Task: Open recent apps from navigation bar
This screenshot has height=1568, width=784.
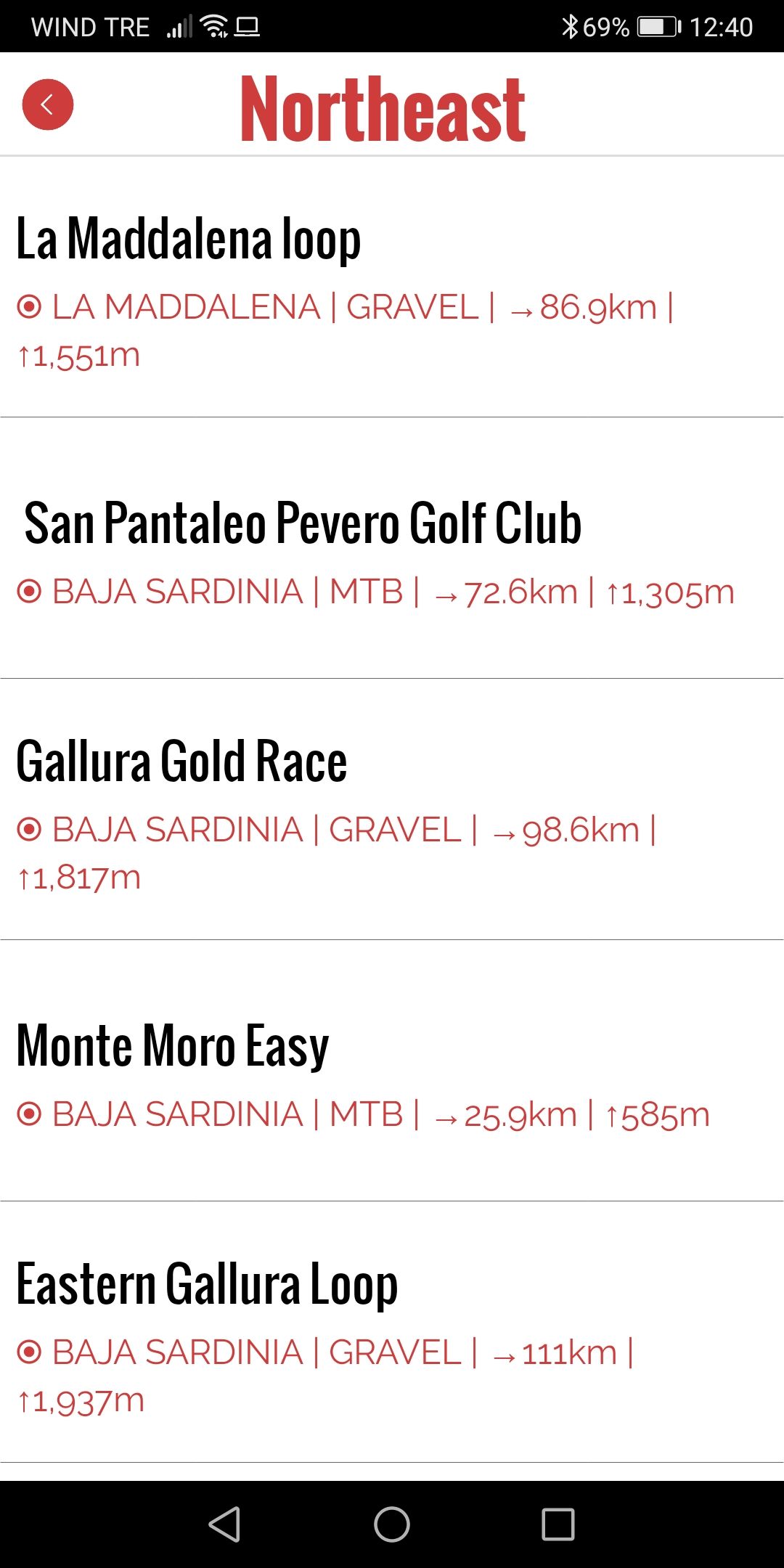Action: pos(558,1524)
